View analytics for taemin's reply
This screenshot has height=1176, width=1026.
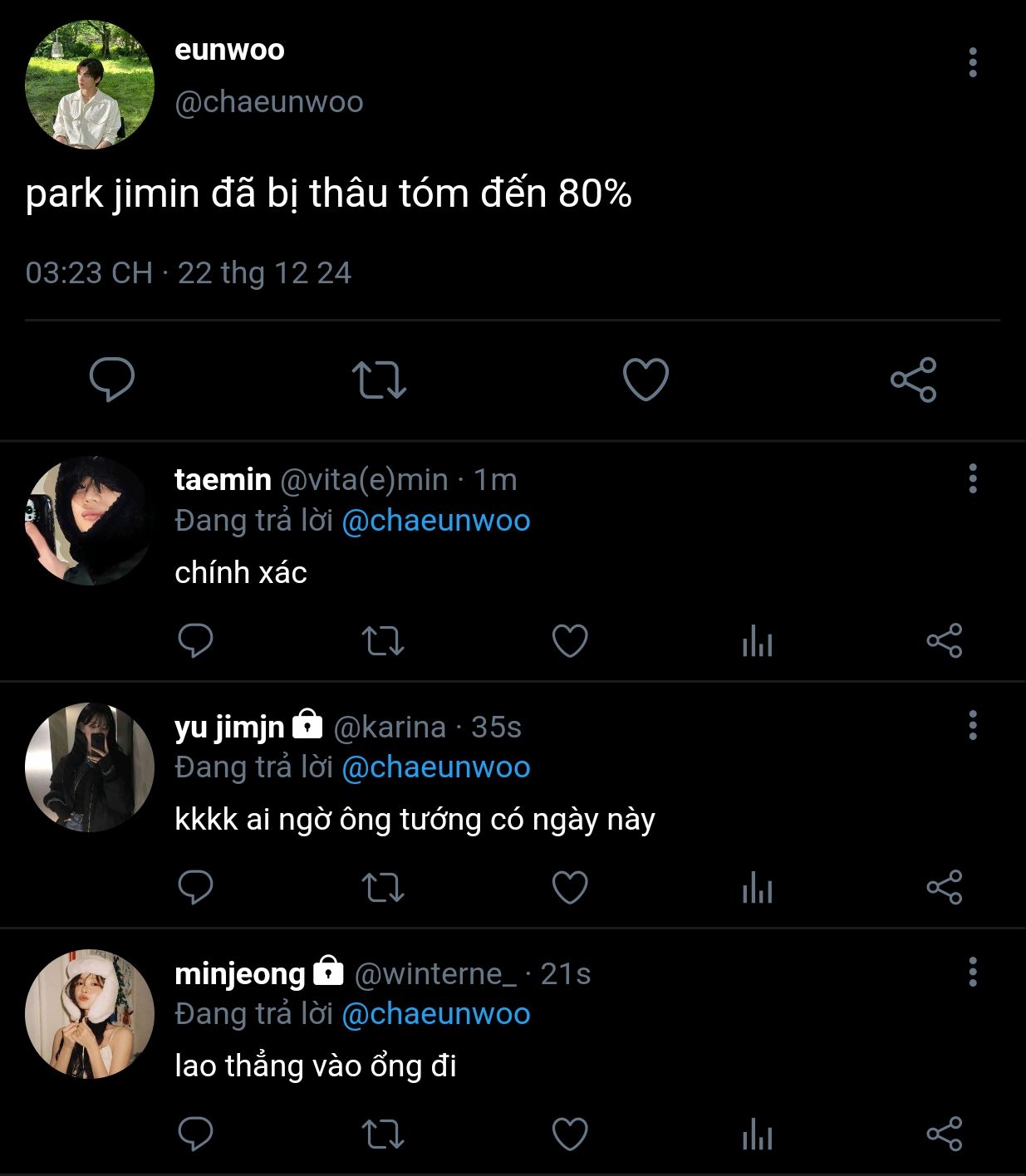tap(757, 641)
